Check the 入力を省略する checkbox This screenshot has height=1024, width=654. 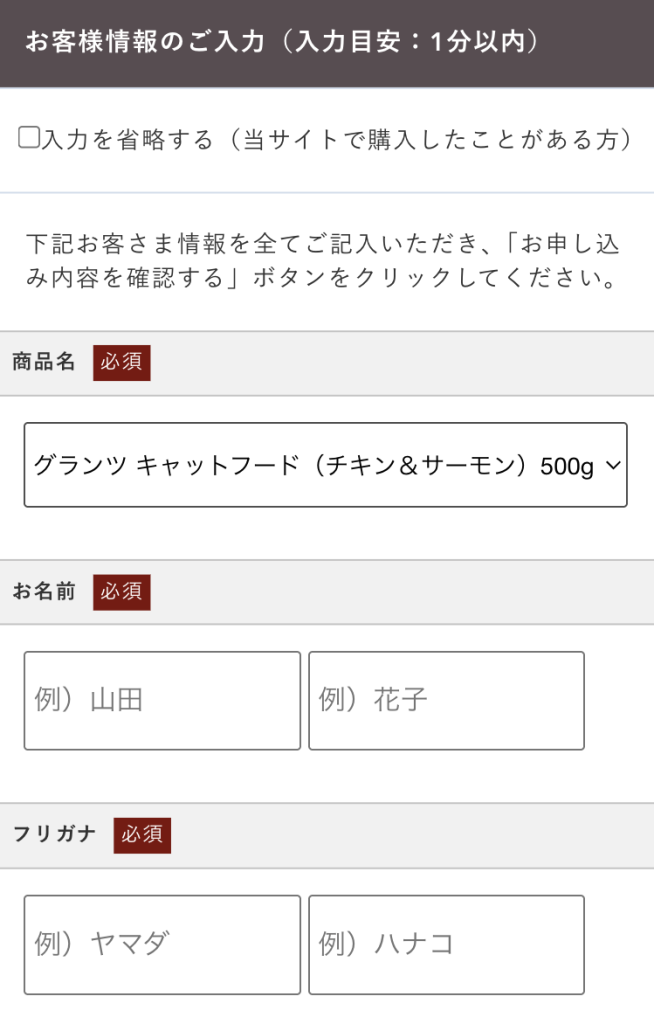coord(29,139)
